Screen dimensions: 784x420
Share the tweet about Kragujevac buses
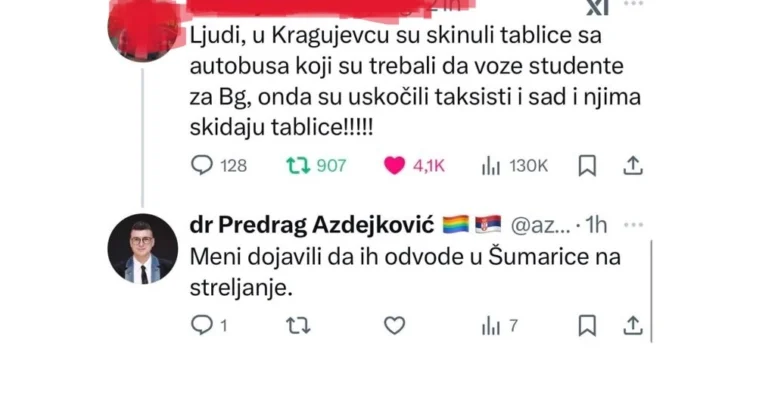(x=632, y=165)
